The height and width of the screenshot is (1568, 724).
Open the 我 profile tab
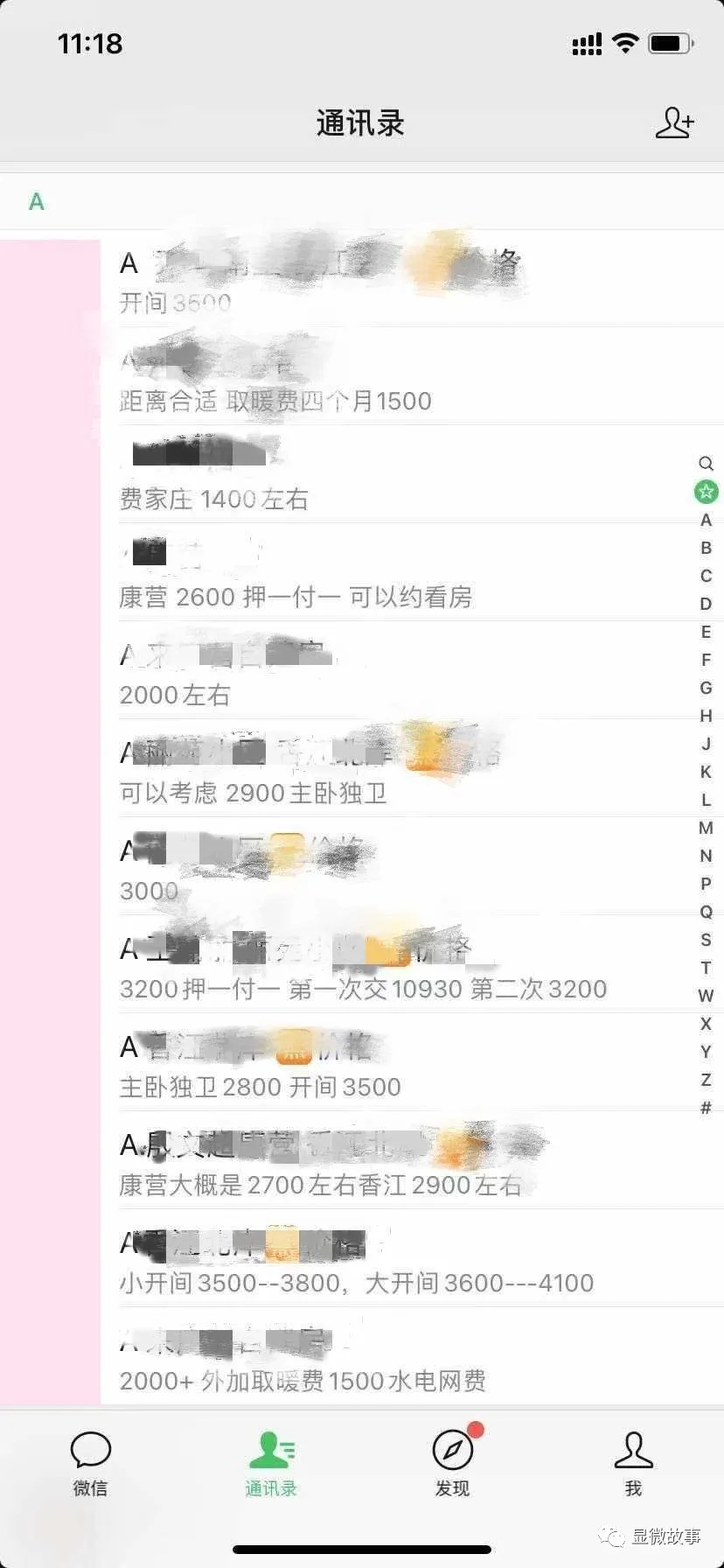[633, 1463]
